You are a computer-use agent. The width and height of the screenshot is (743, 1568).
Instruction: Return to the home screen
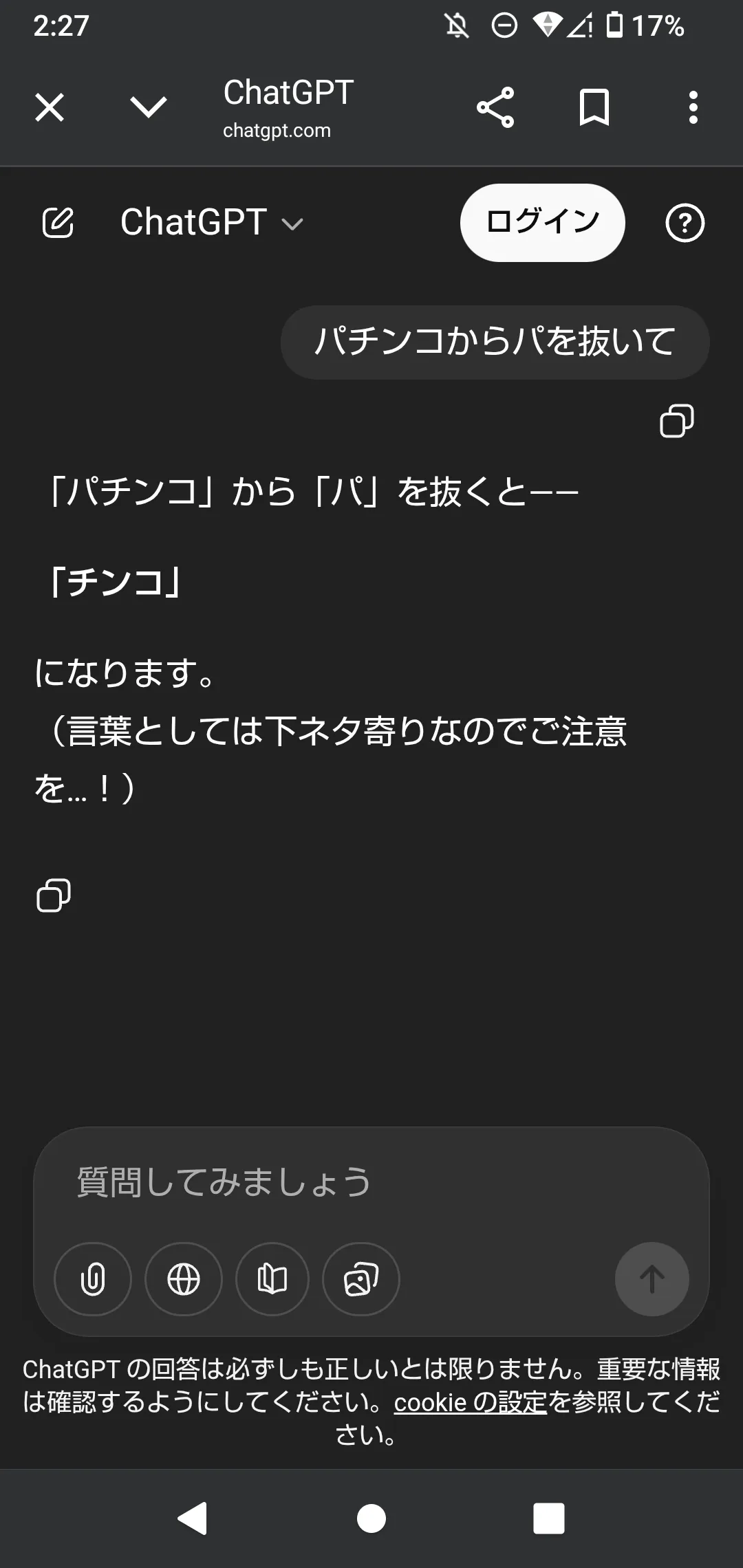click(371, 1518)
